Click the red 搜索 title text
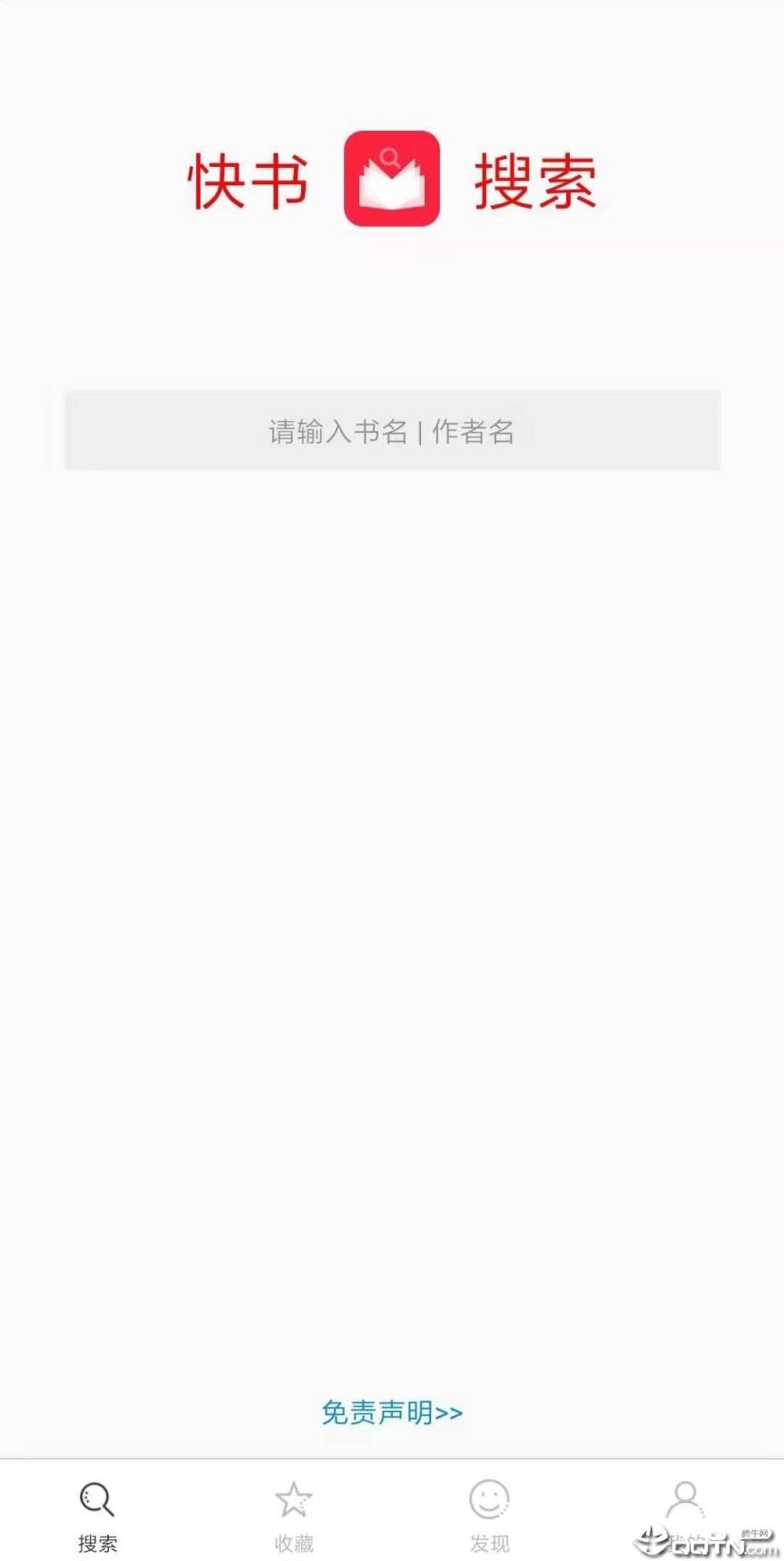The height and width of the screenshot is (1561, 784). click(x=535, y=182)
